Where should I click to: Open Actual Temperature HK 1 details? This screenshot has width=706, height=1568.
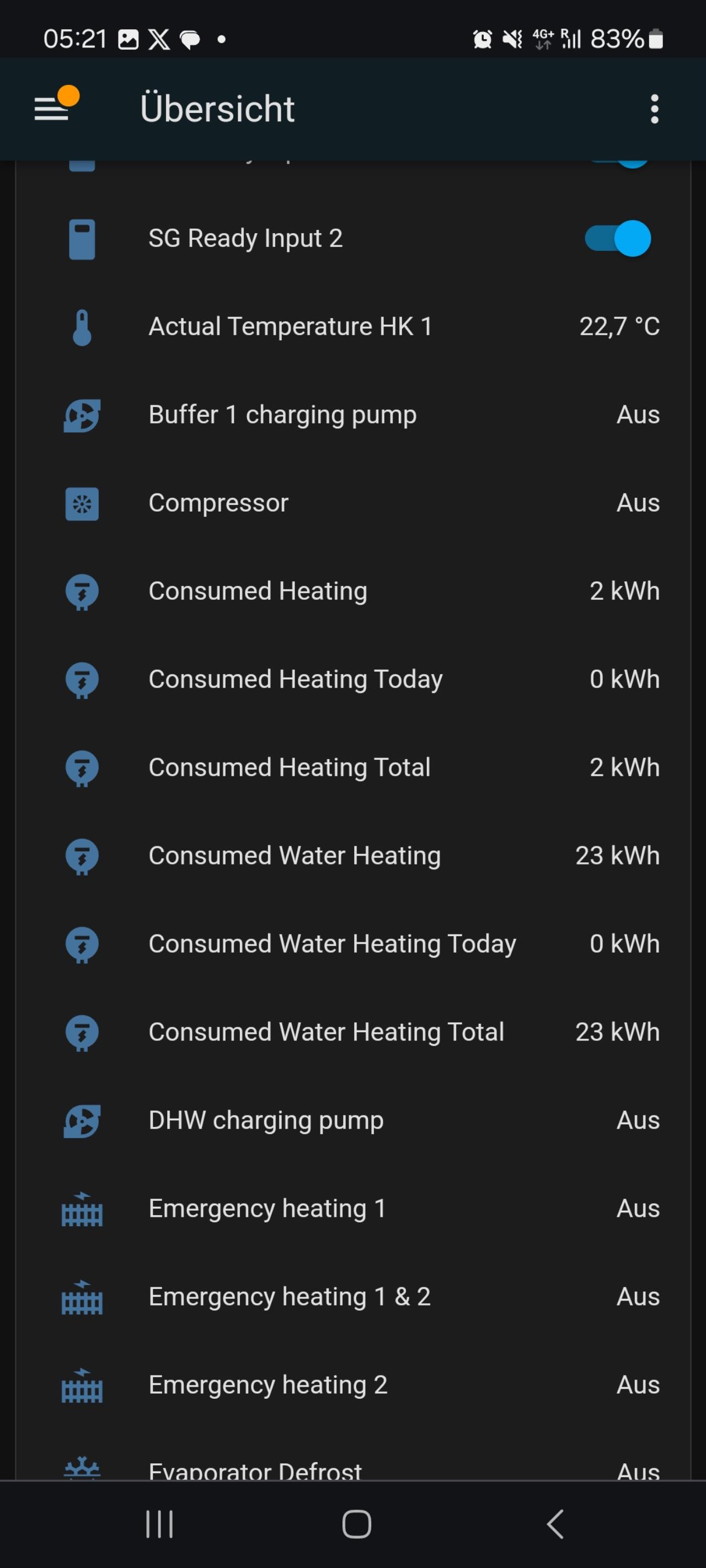click(x=352, y=326)
